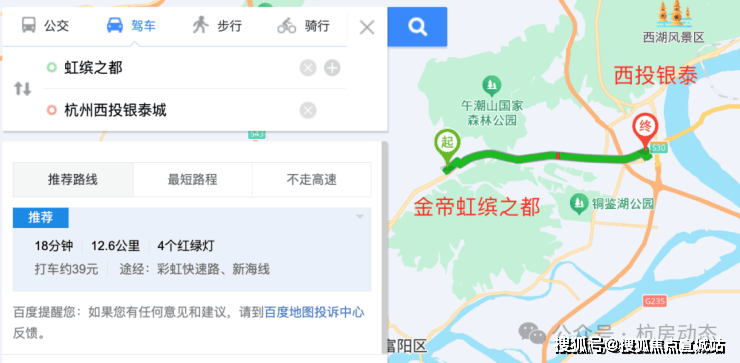Select the 驾车 driving tab
The width and height of the screenshot is (740, 363).
(x=131, y=25)
